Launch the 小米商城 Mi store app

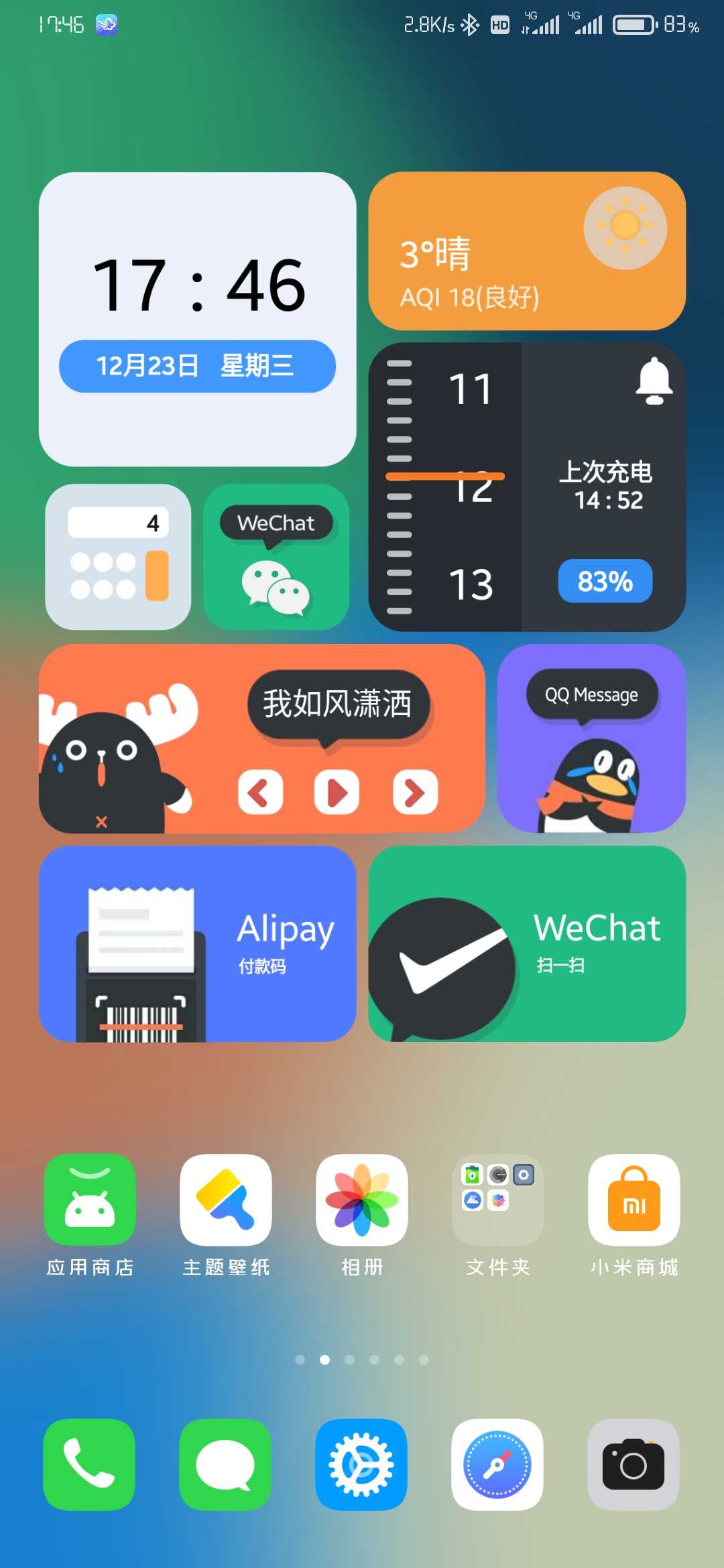[x=634, y=1199]
